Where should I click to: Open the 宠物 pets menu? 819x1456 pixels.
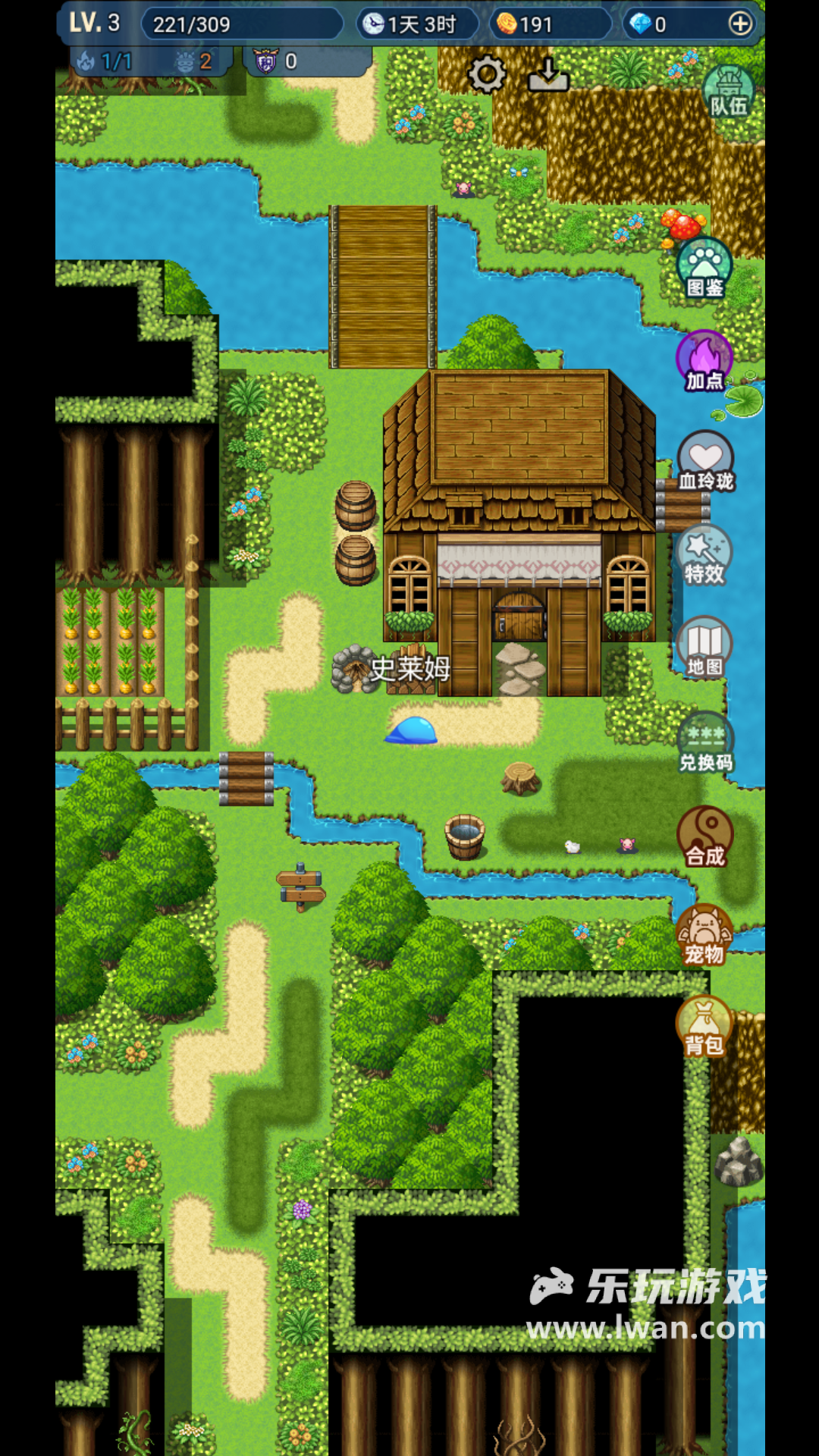tap(704, 934)
